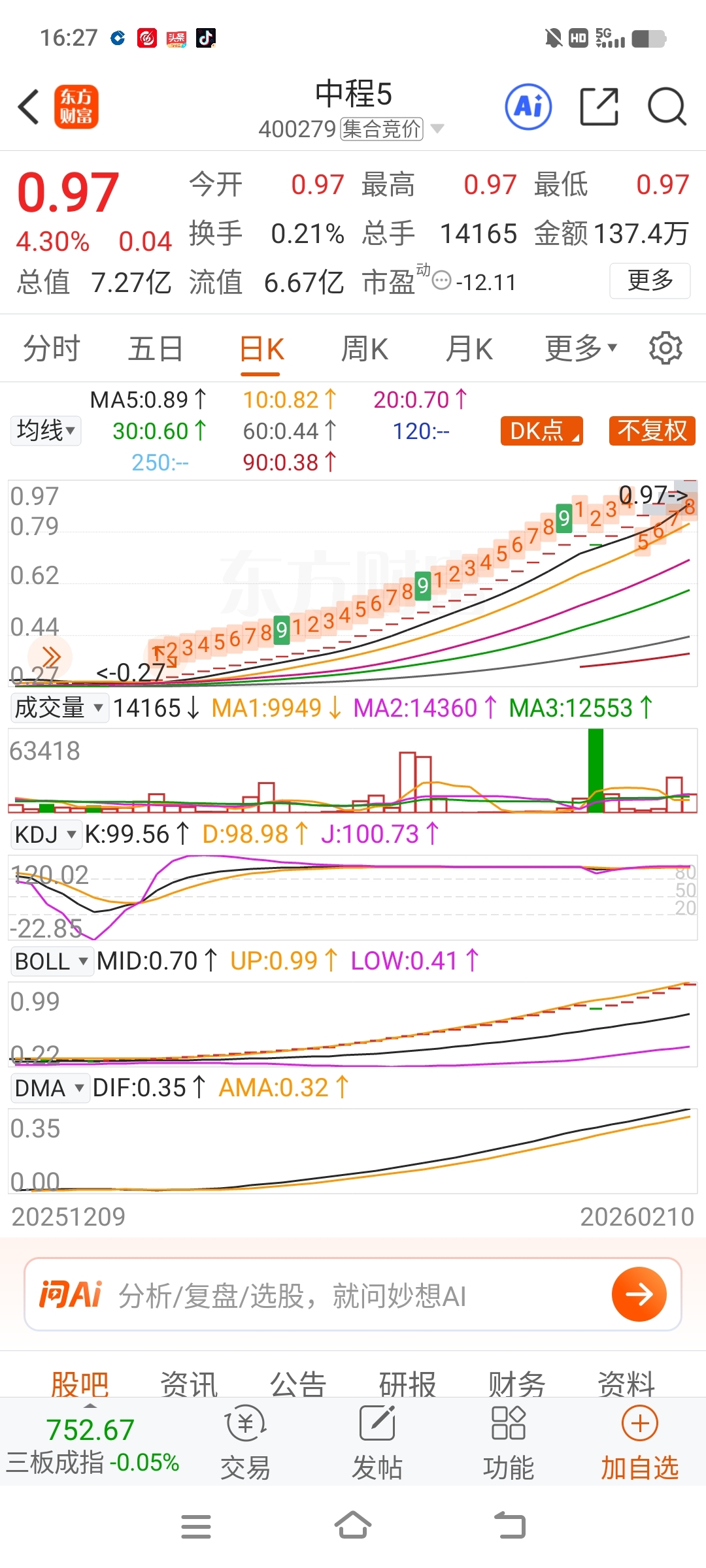Change the 不复权 price adjustment option

tap(652, 431)
